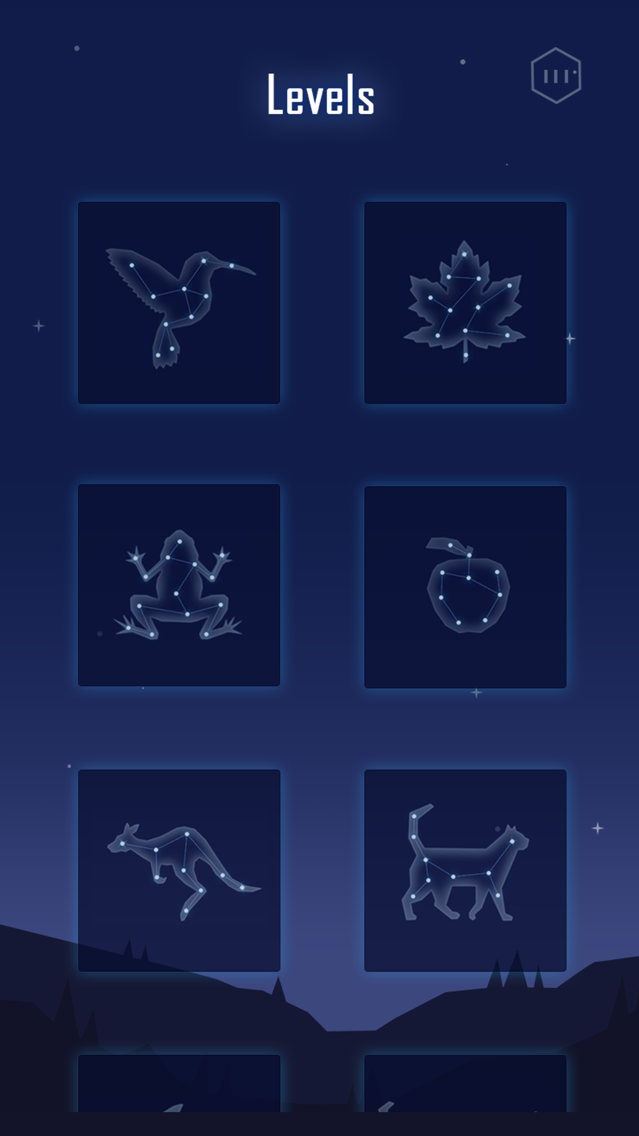Play the kangaroo constellation level
The width and height of the screenshot is (639, 1136).
tap(179, 870)
